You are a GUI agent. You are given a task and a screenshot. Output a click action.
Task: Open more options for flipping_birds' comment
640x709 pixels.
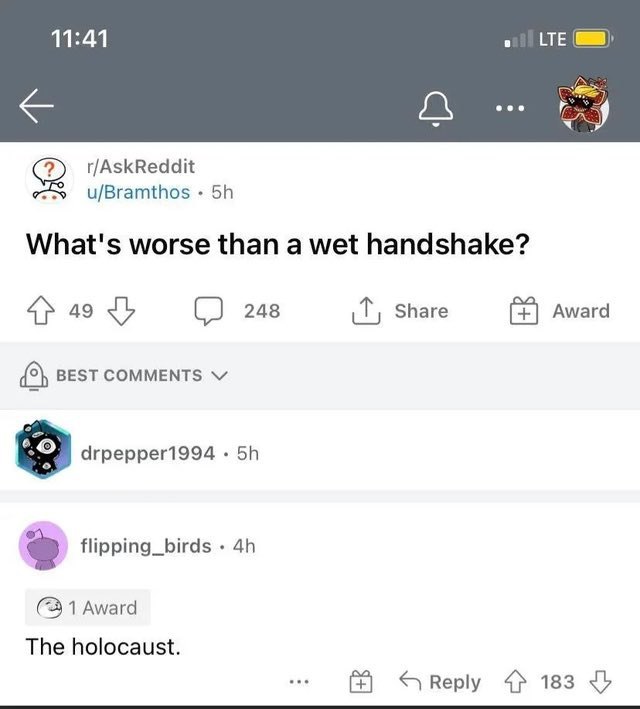point(297,682)
